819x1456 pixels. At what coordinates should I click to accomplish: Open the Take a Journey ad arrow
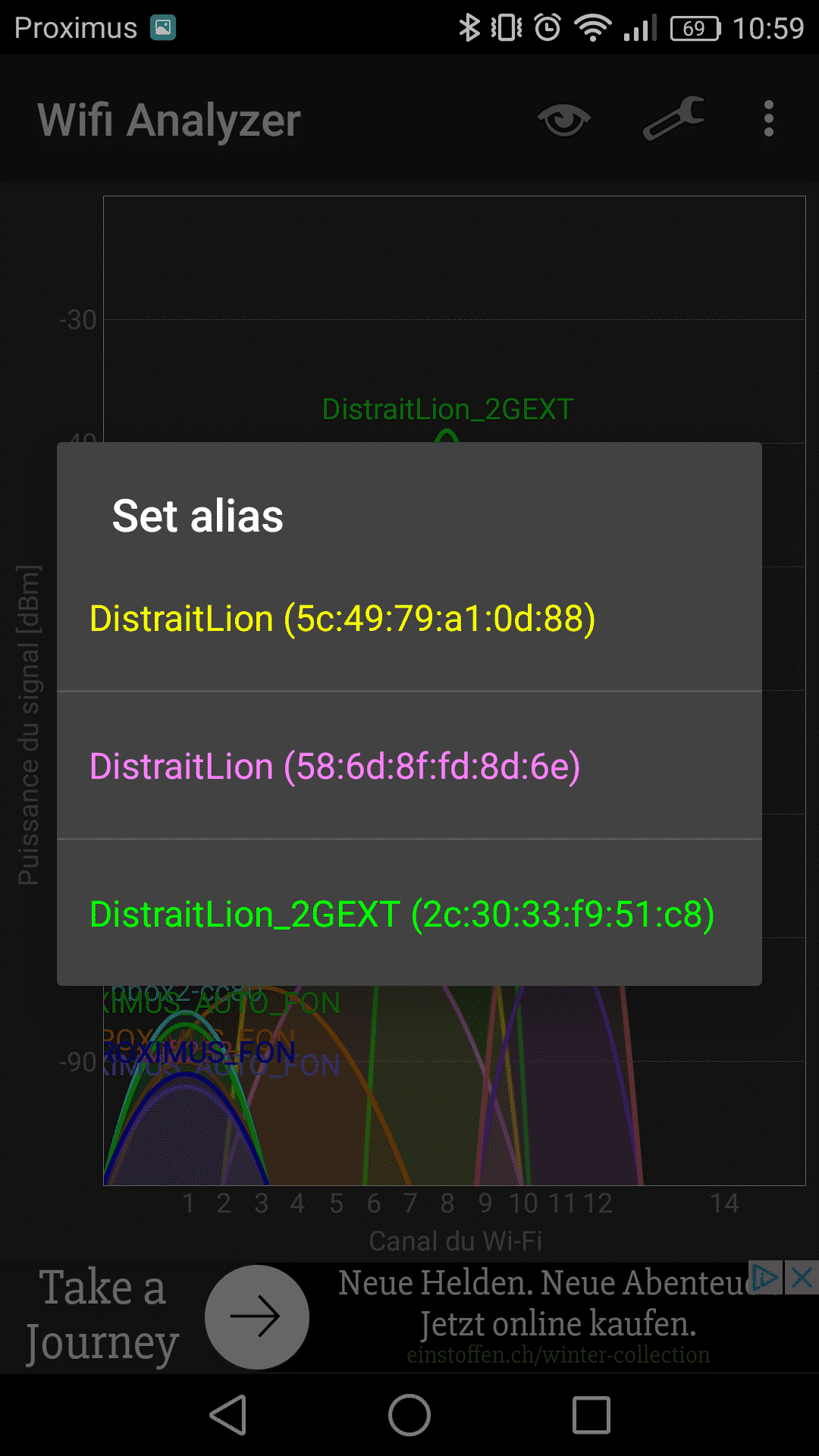point(257,1316)
